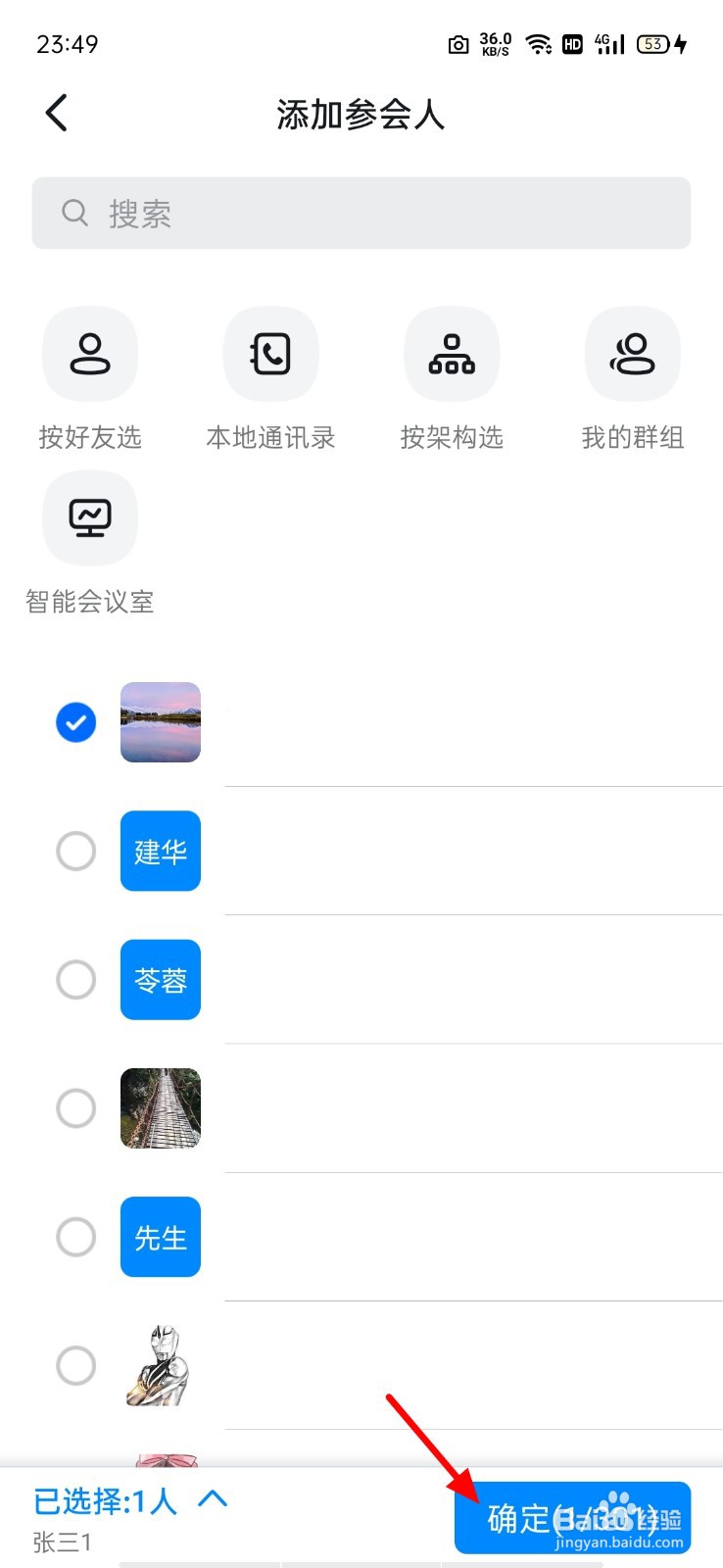Select the contact 建华
The width and height of the screenshot is (723, 1568).
pos(75,851)
